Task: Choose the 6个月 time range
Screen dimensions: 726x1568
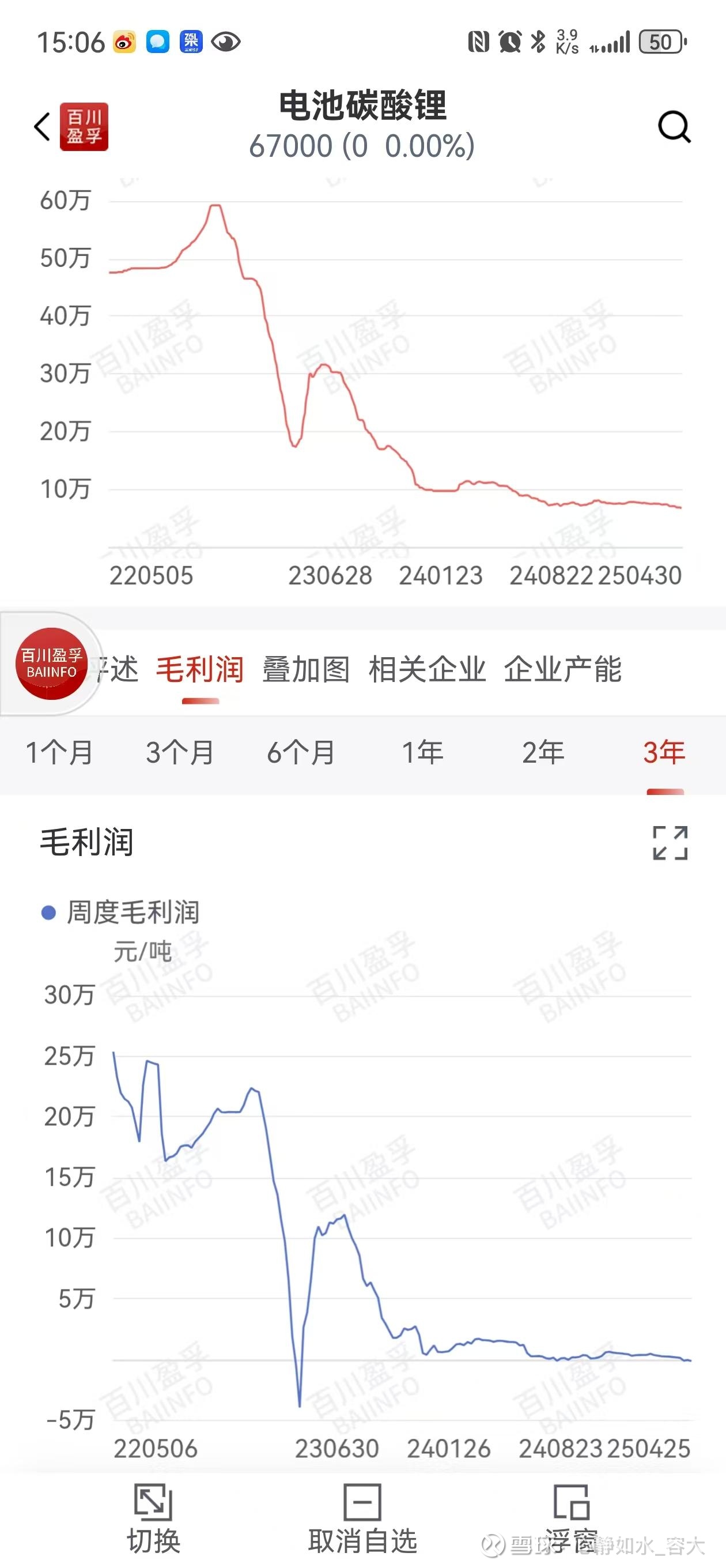Action: coord(301,752)
